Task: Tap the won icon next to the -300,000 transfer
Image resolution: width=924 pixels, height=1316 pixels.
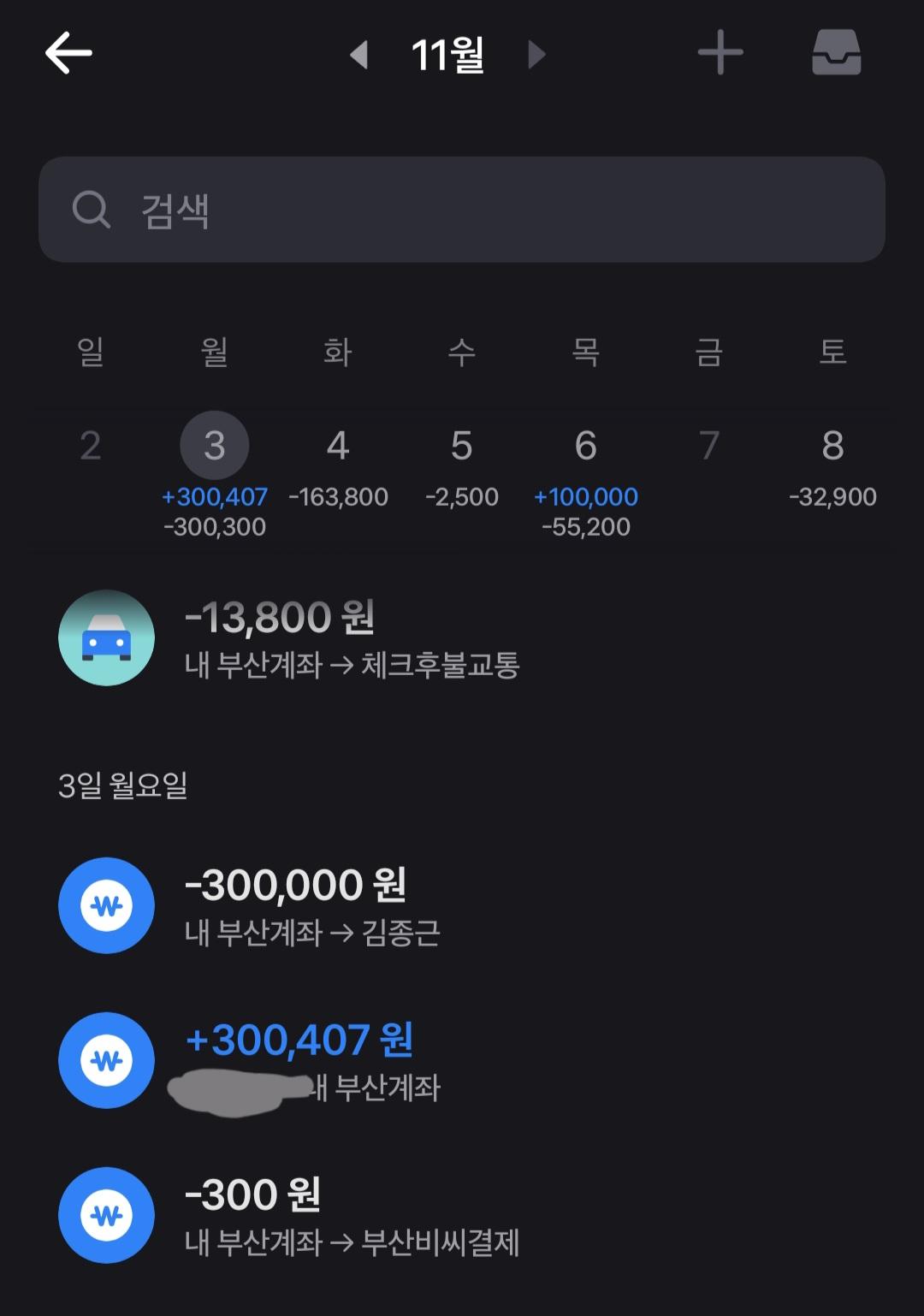Action: pos(106,905)
